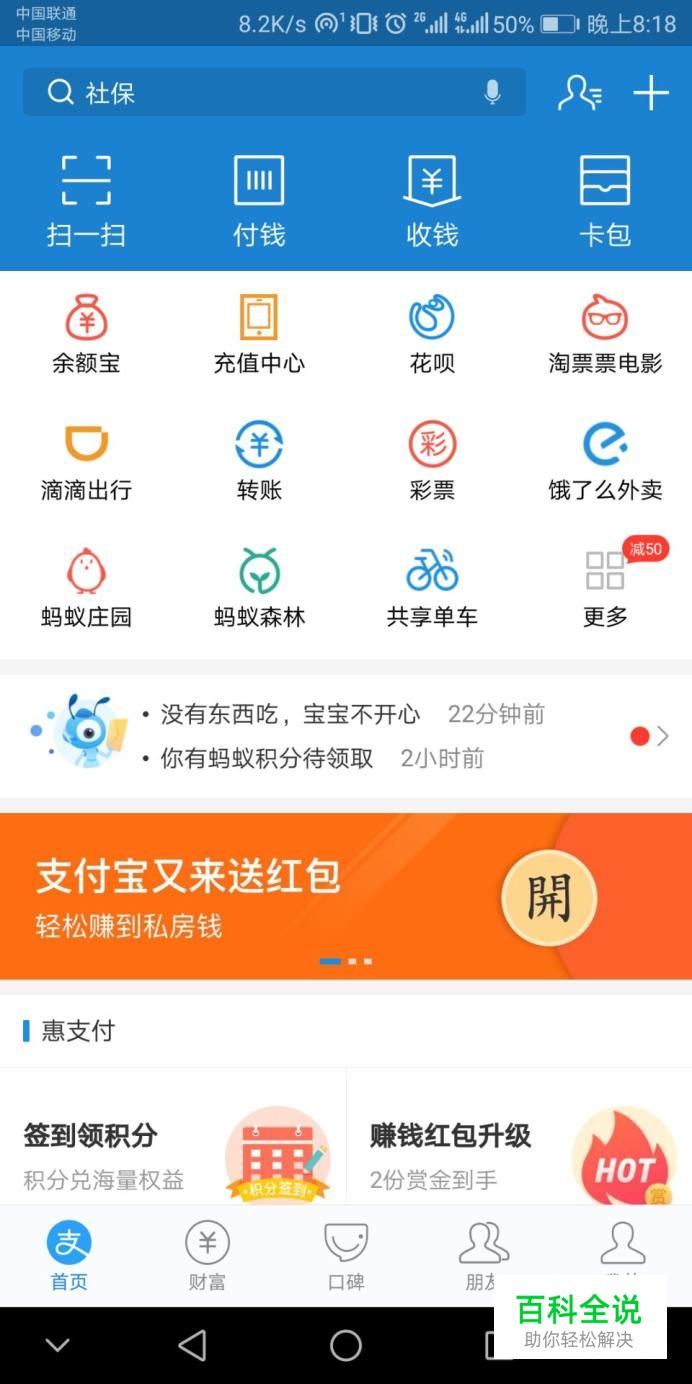Screen dimensions: 692x1384
Task: Launch 花呗
Action: (432, 335)
